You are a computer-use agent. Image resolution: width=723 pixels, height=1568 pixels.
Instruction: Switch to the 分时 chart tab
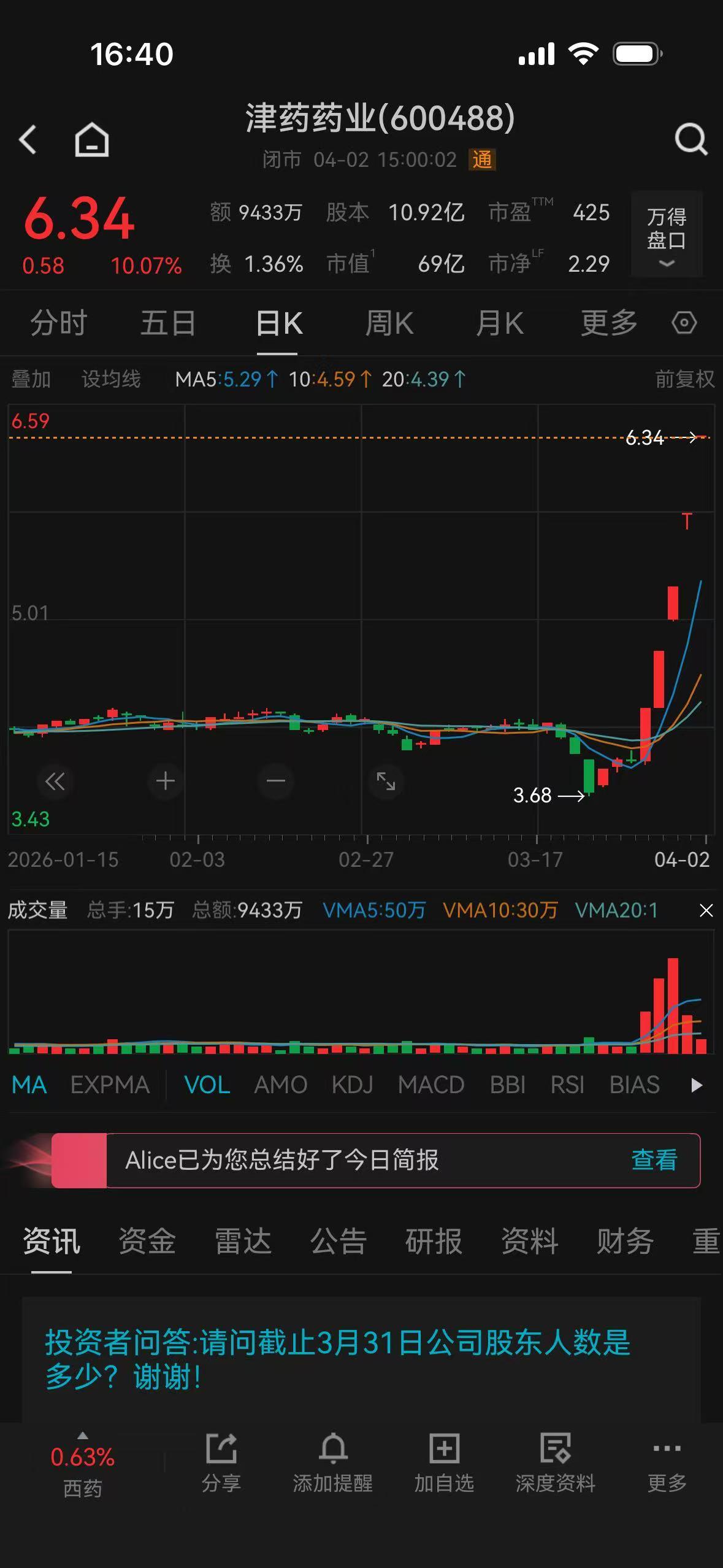click(x=59, y=323)
